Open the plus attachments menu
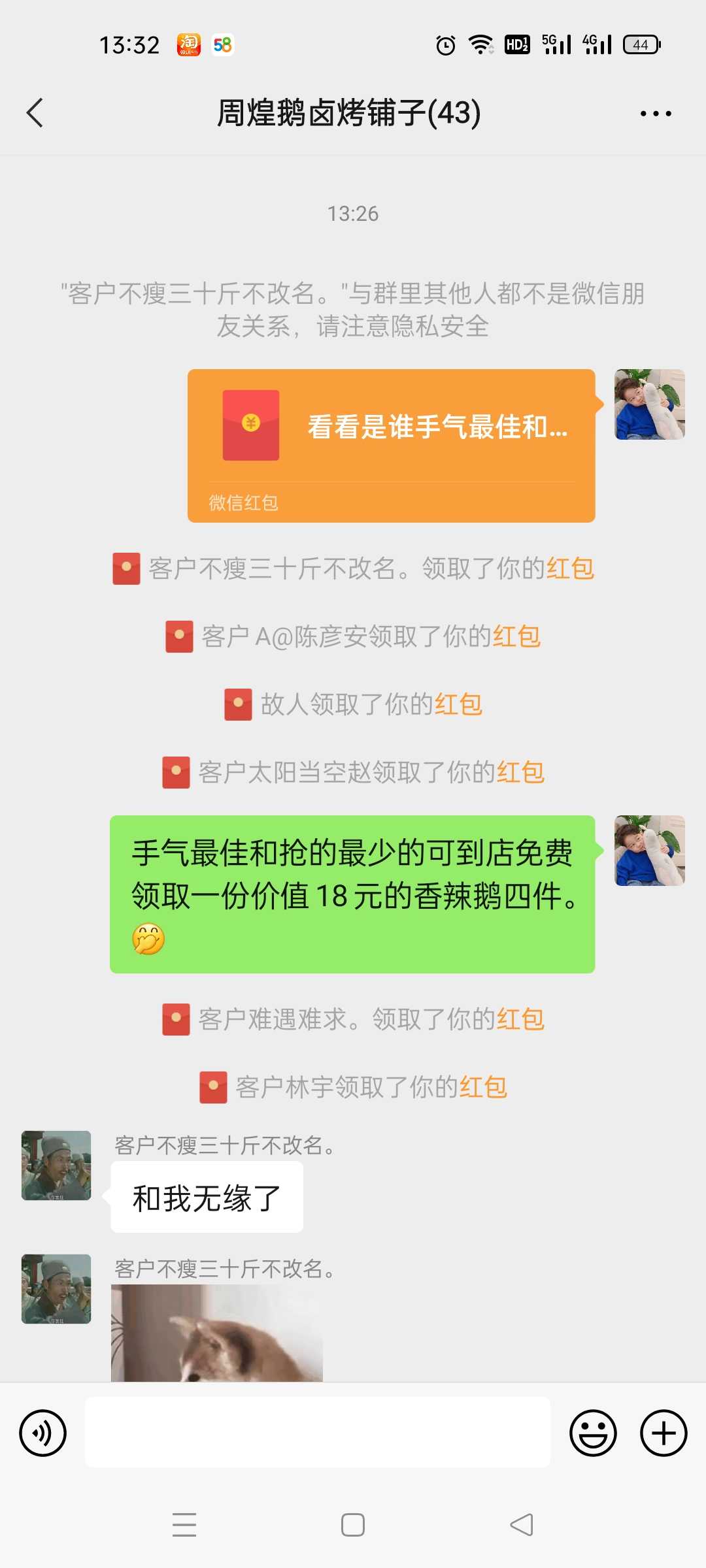 [x=664, y=1433]
